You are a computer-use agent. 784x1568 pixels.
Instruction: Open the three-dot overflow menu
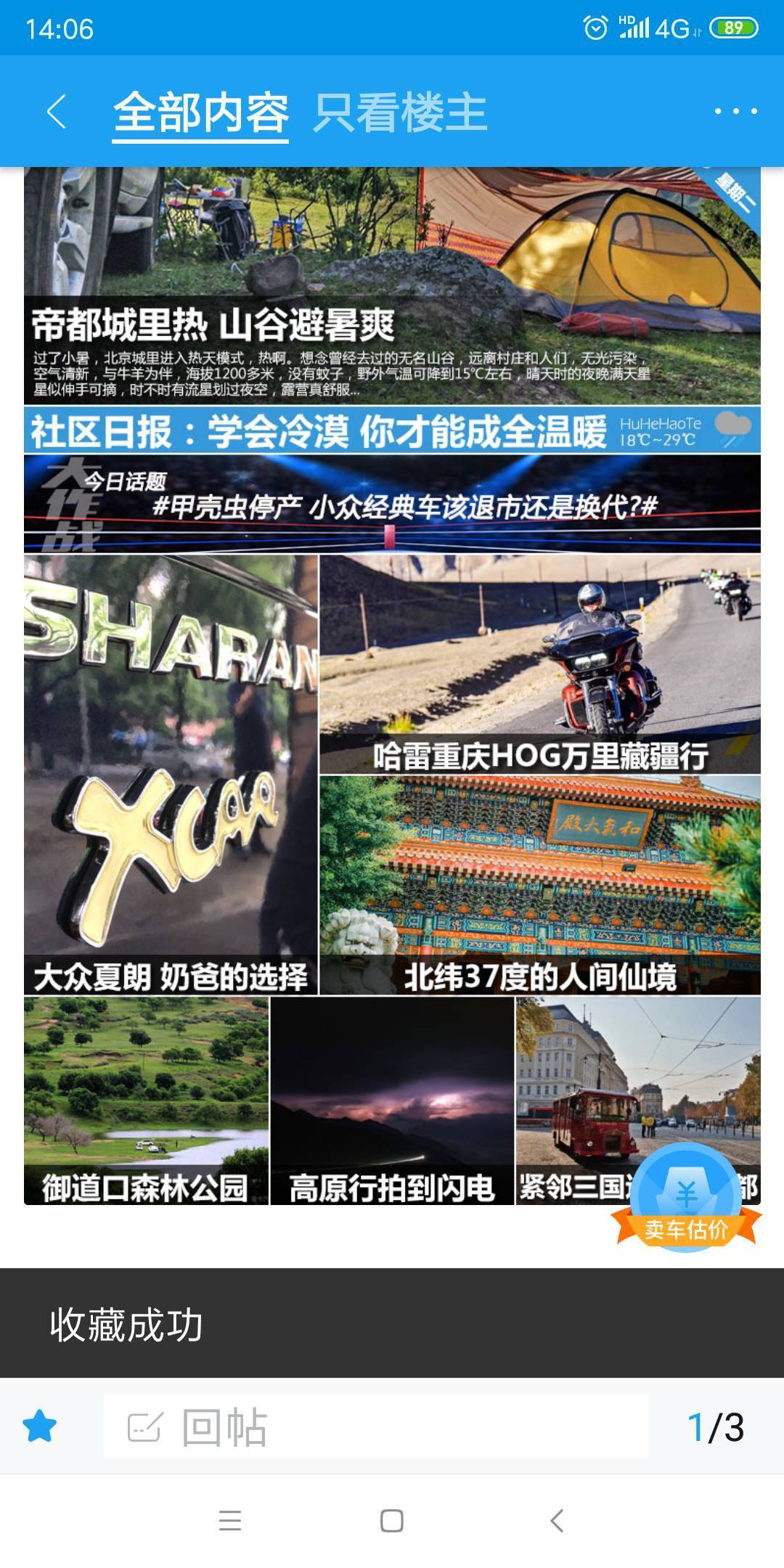735,111
